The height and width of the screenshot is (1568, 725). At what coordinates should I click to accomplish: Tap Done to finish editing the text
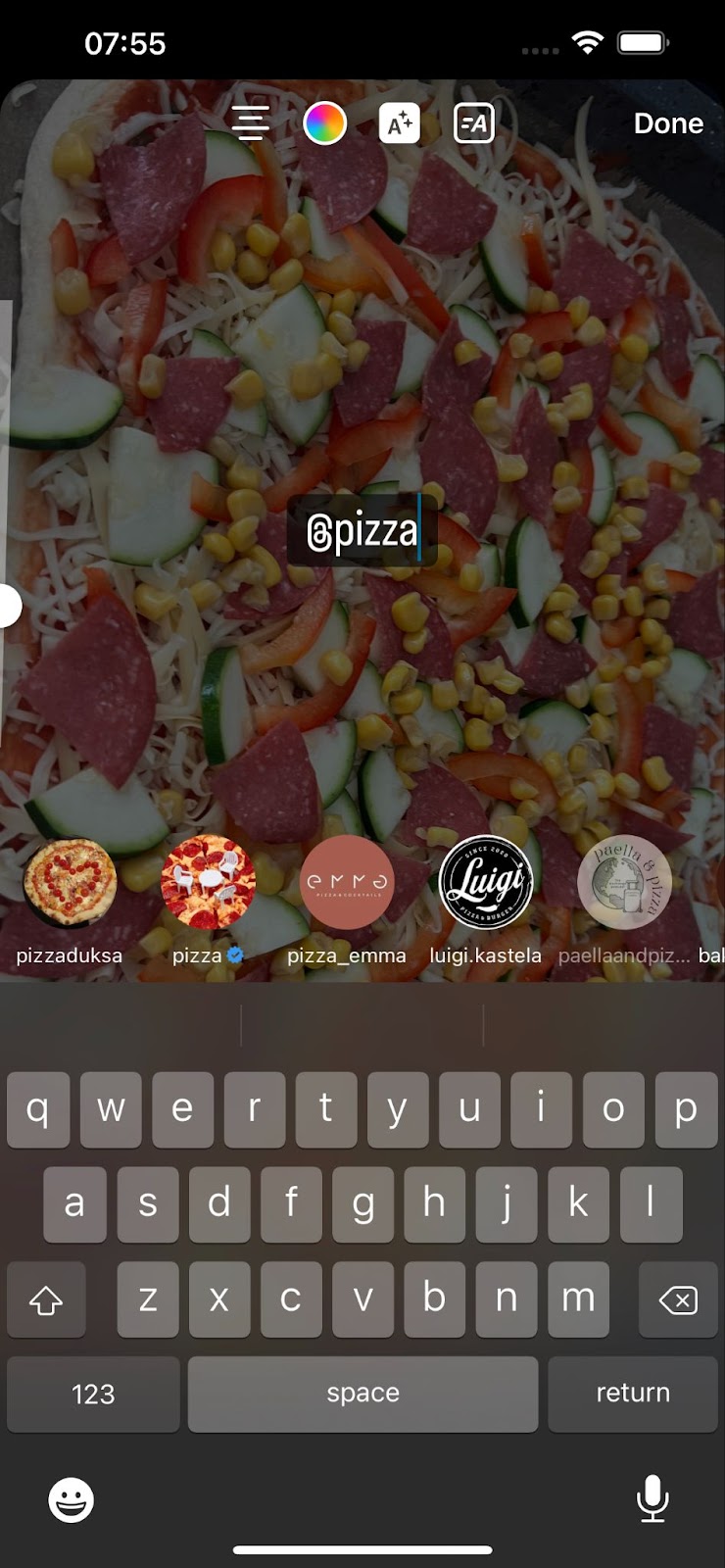(668, 123)
